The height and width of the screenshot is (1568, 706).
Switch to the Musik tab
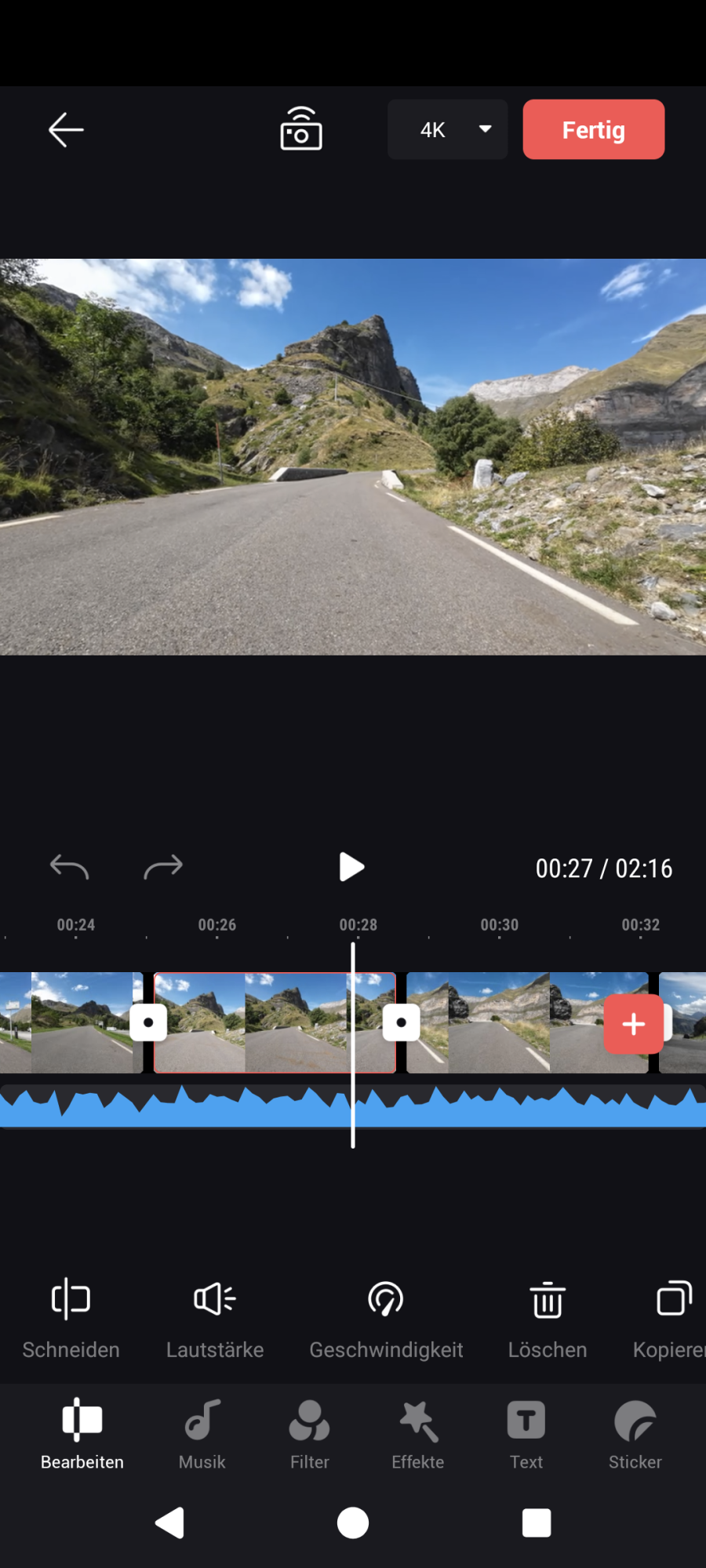click(202, 1433)
